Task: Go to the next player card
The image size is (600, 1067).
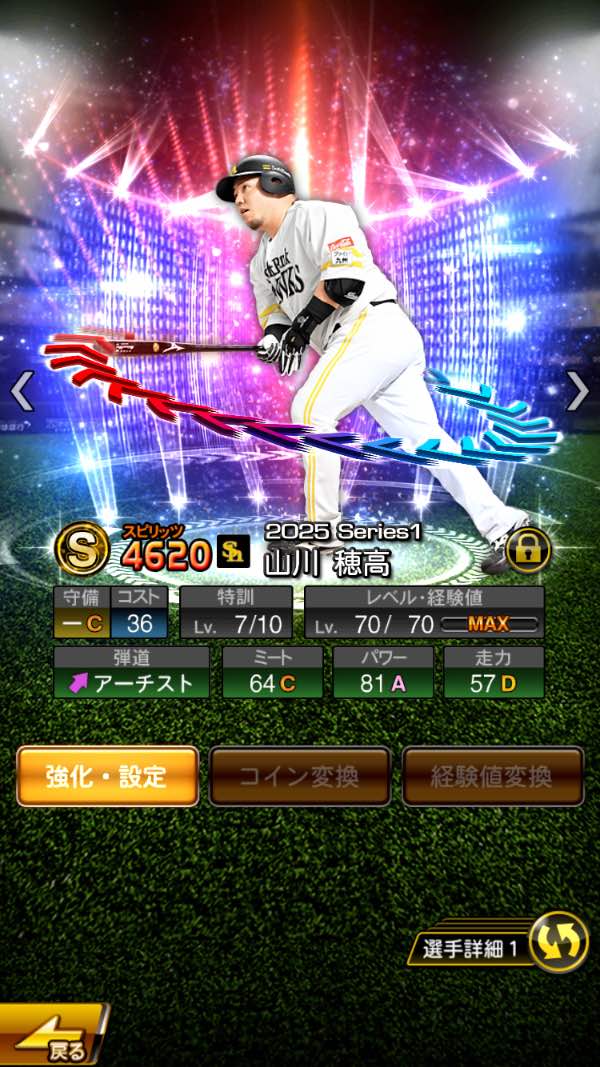Action: point(577,391)
